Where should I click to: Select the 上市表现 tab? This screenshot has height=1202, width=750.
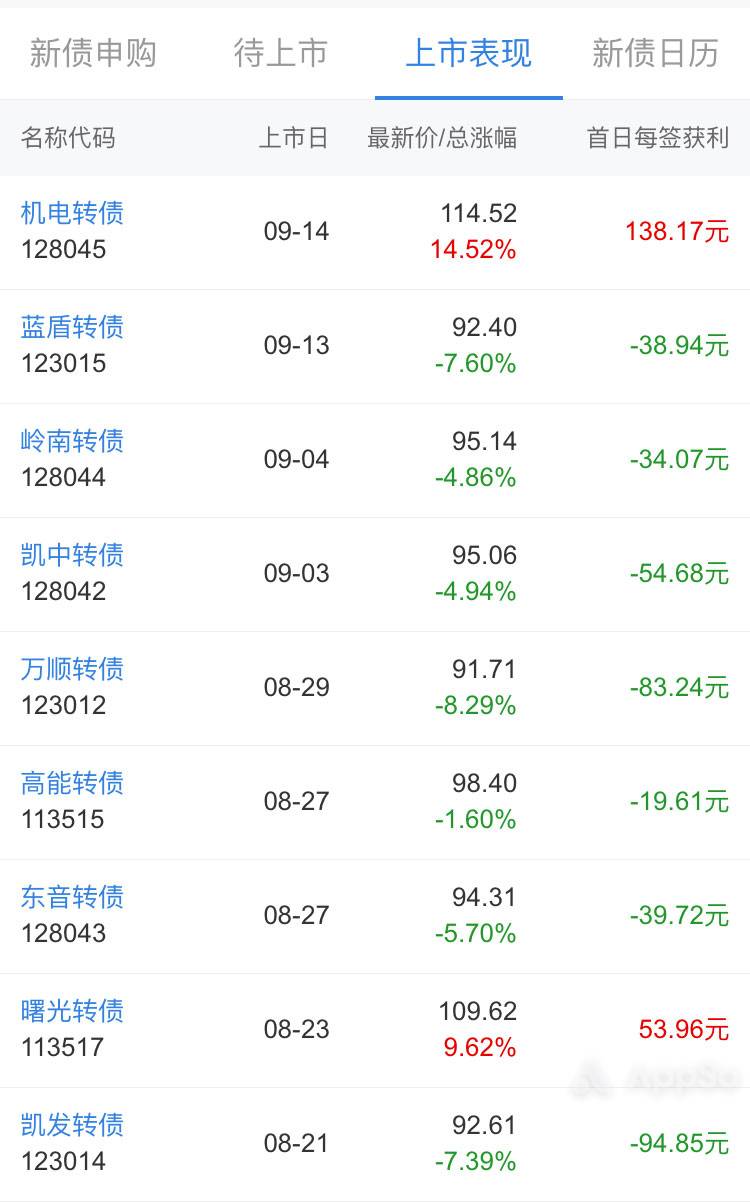click(x=467, y=54)
